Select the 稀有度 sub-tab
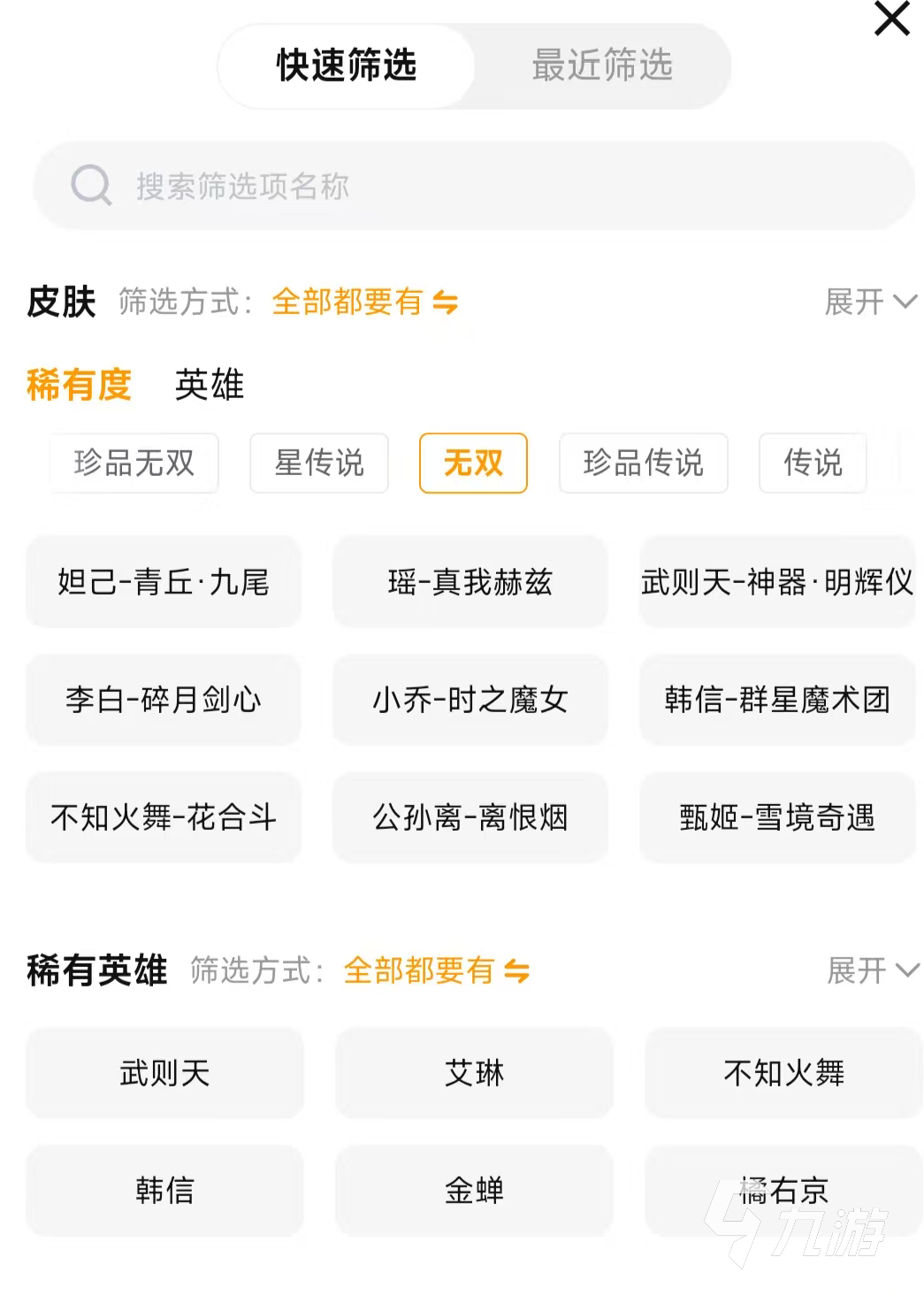 click(x=78, y=385)
